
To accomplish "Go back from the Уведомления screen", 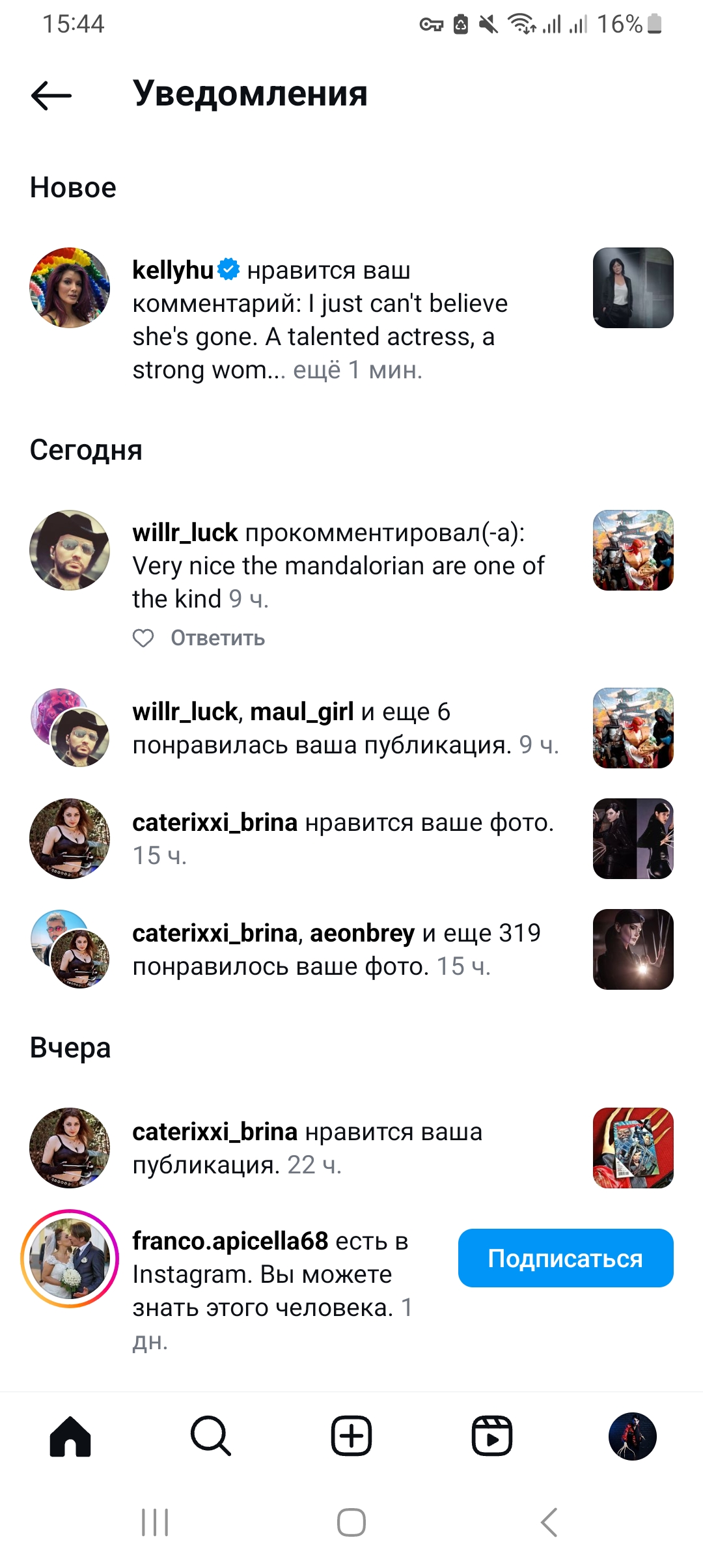I will [51, 96].
